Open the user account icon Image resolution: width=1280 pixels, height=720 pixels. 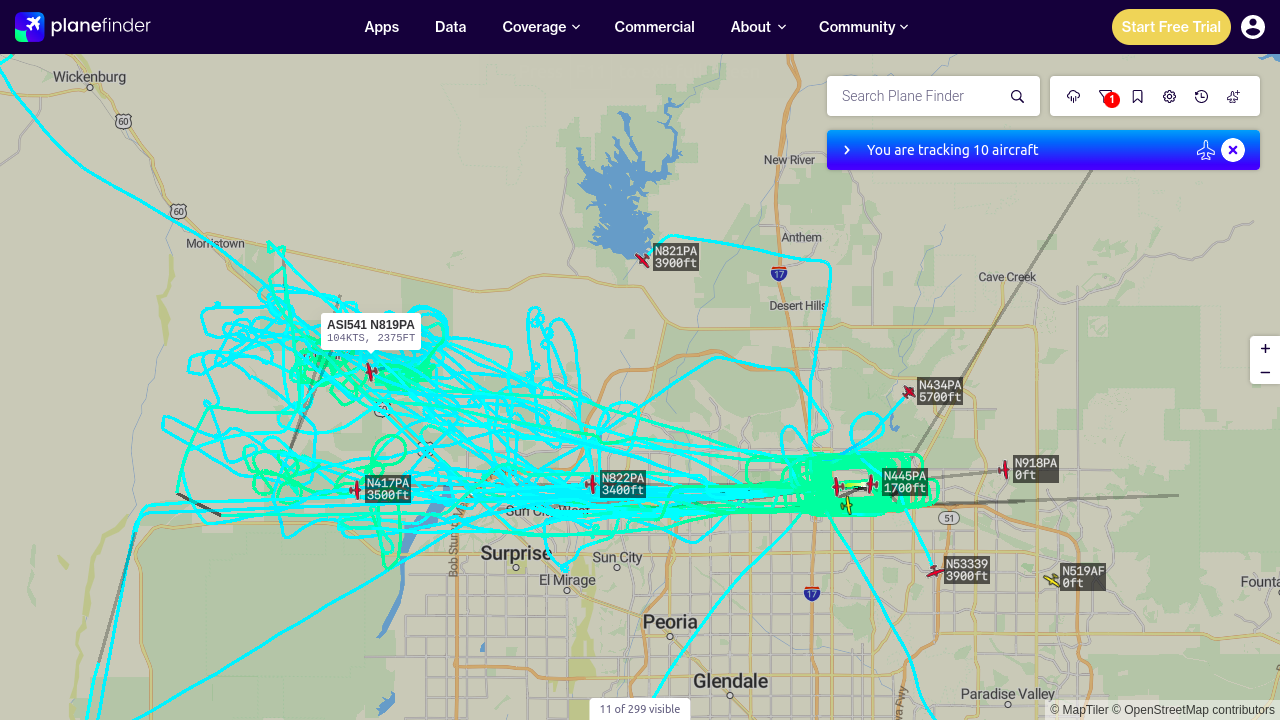(1253, 27)
